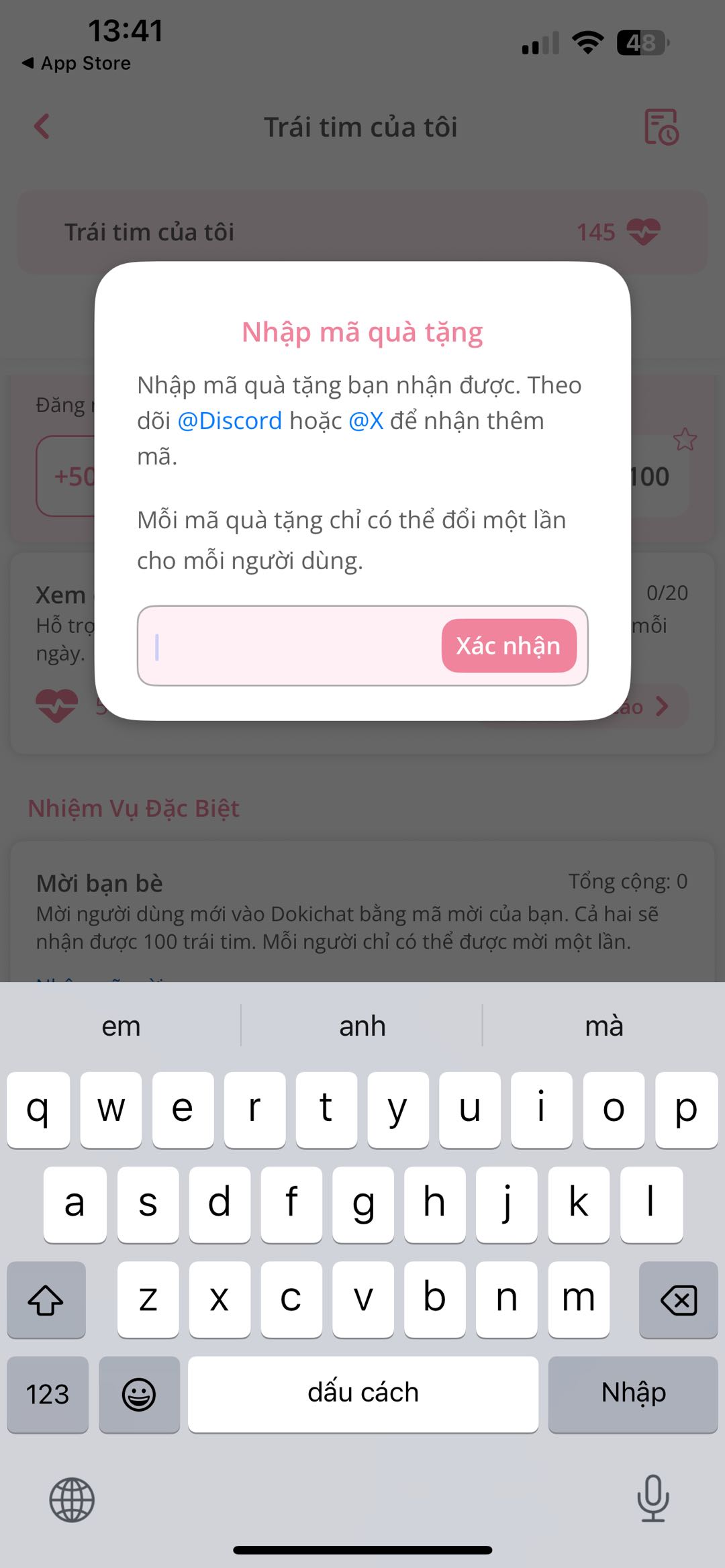Tap the dấu cách space bar

(x=362, y=1394)
